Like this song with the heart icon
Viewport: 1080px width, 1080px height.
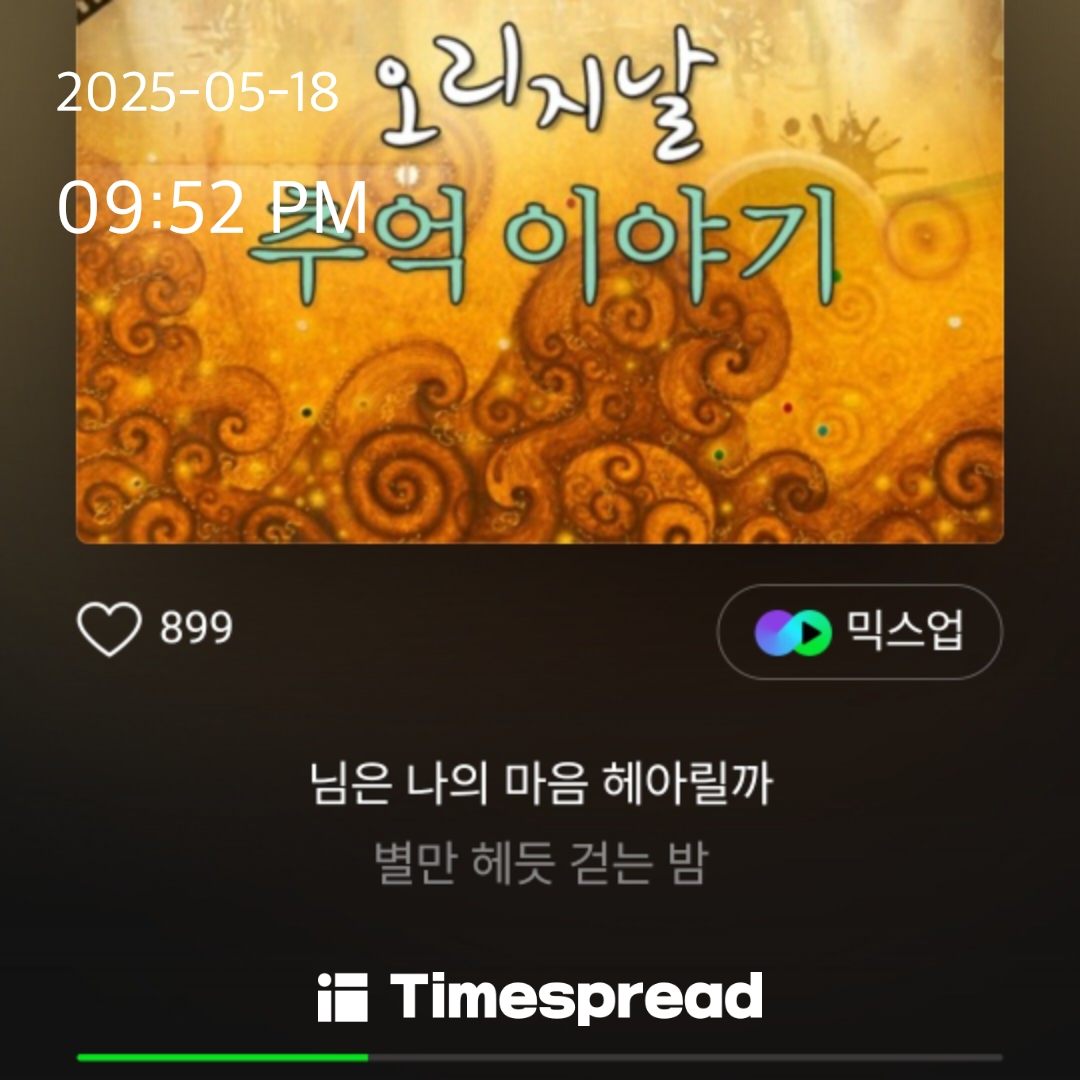click(109, 630)
